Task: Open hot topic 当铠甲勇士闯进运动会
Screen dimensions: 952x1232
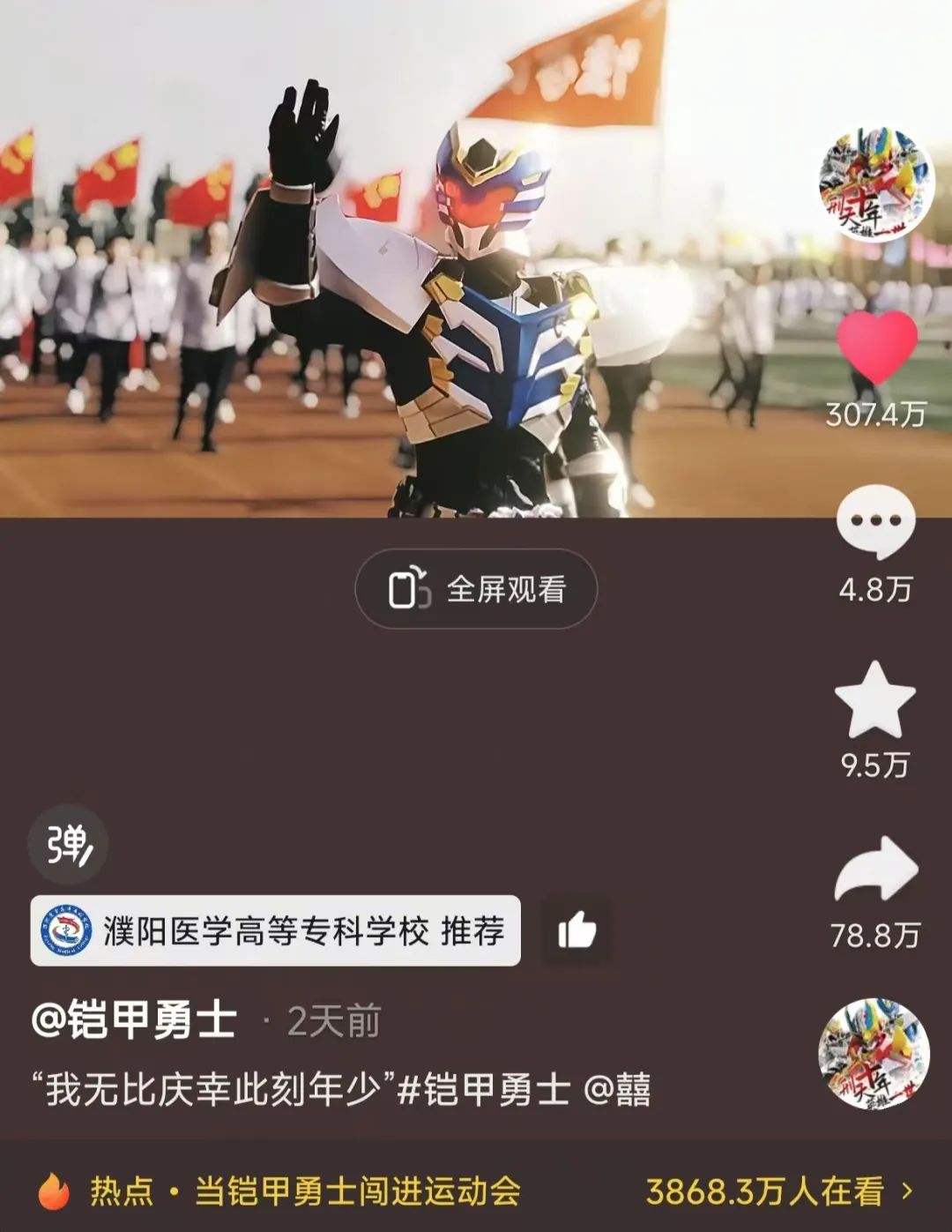Action: [356, 1191]
